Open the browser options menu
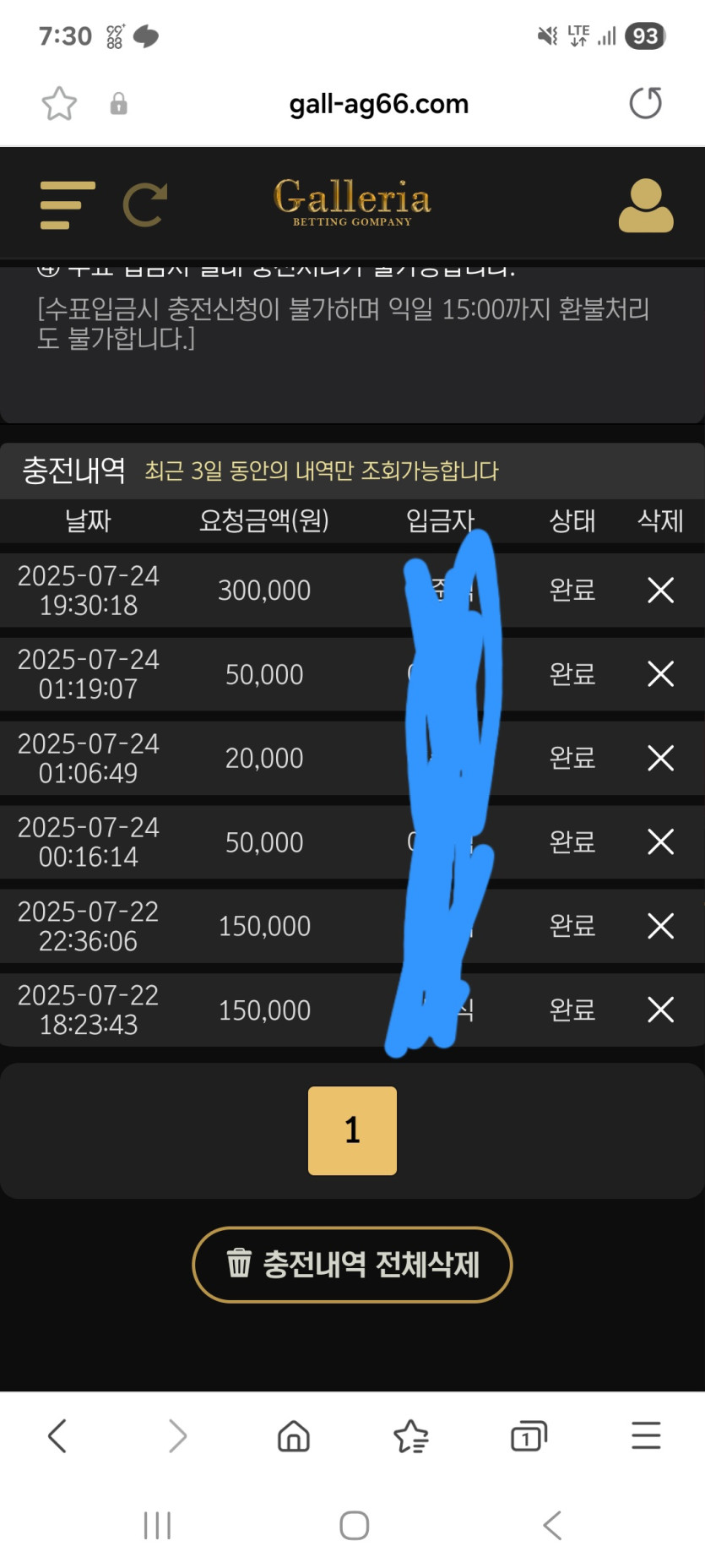Screen dimensions: 705x1568 pyautogui.click(x=646, y=1435)
